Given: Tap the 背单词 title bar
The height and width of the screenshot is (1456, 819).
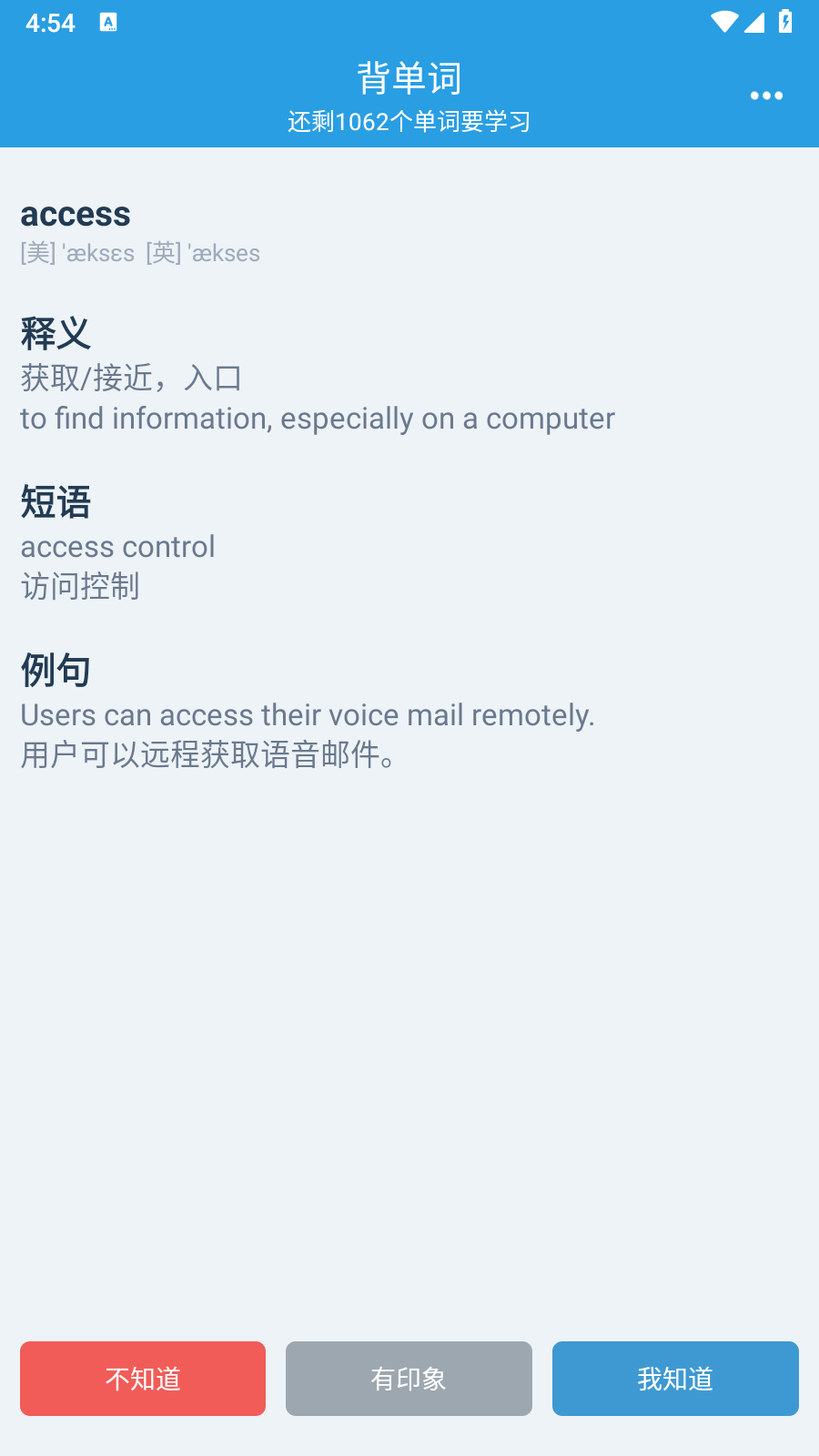Looking at the screenshot, I should pyautogui.click(x=409, y=78).
